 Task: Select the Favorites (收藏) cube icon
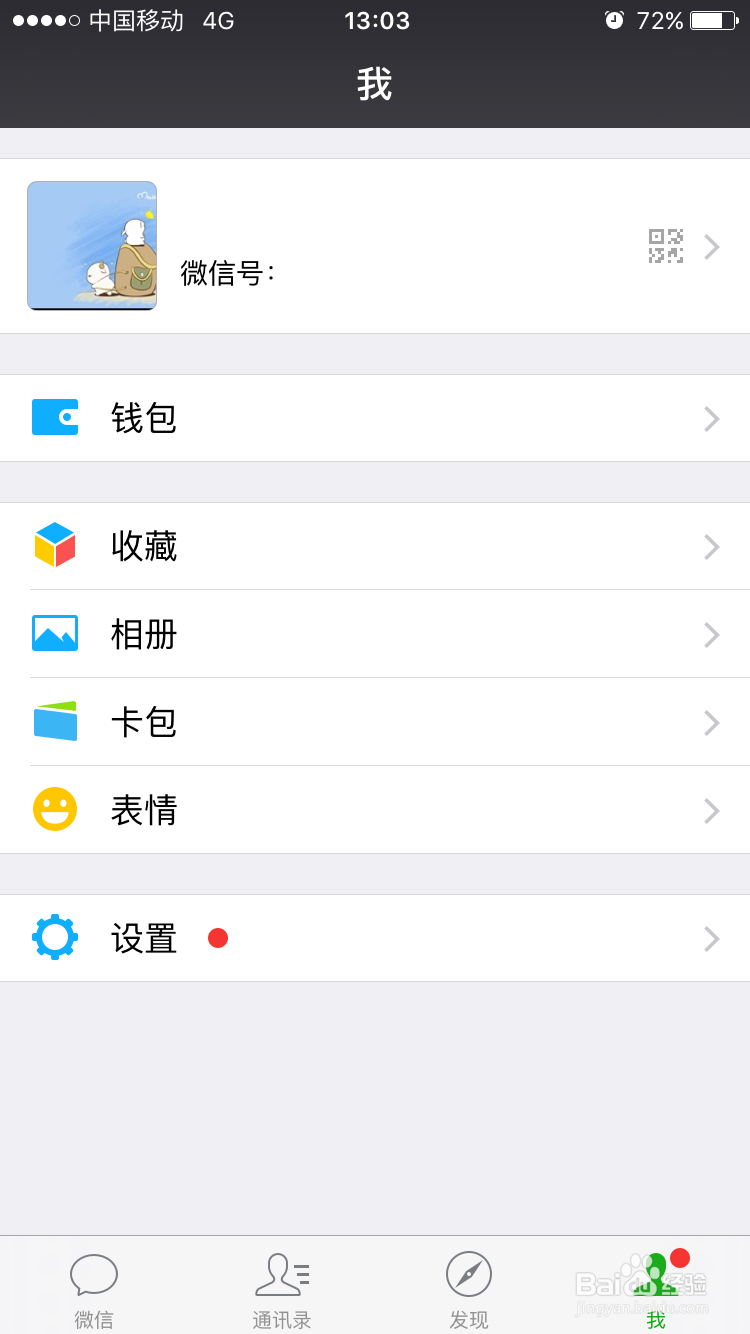[54, 546]
